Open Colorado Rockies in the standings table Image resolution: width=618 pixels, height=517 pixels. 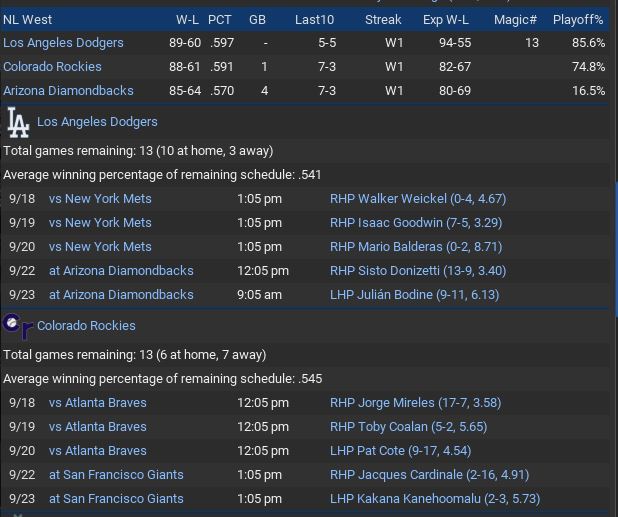point(52,67)
